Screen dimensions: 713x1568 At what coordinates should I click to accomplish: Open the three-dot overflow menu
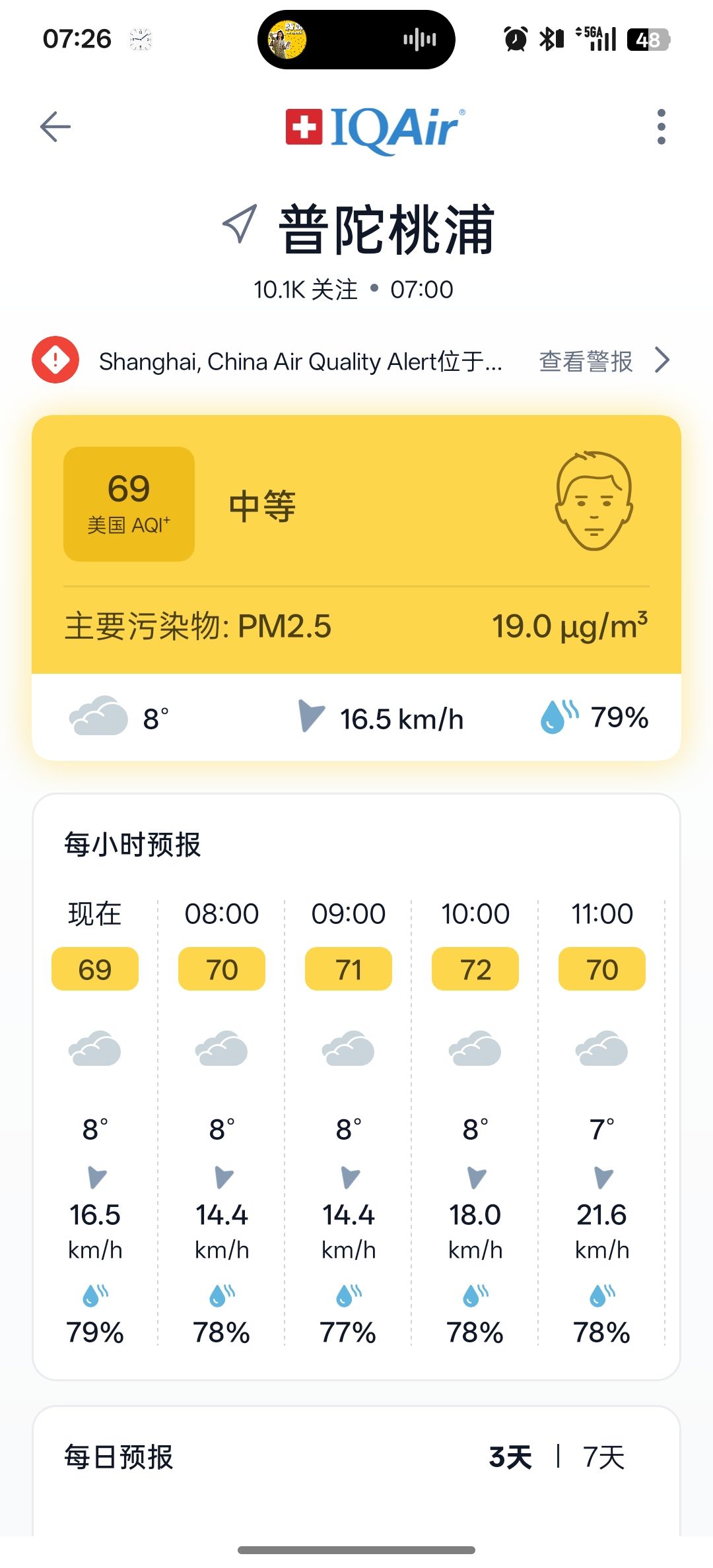[x=661, y=127]
